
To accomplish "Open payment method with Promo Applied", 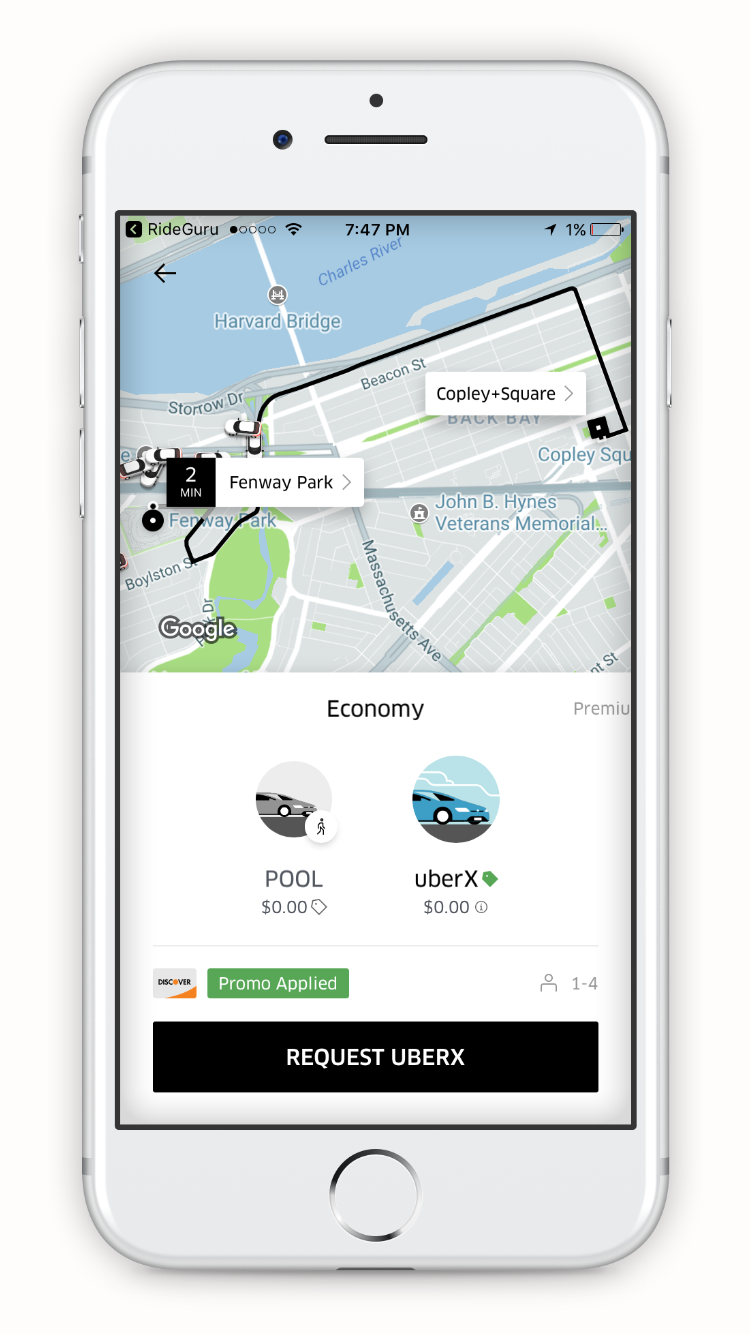I will pos(251,984).
